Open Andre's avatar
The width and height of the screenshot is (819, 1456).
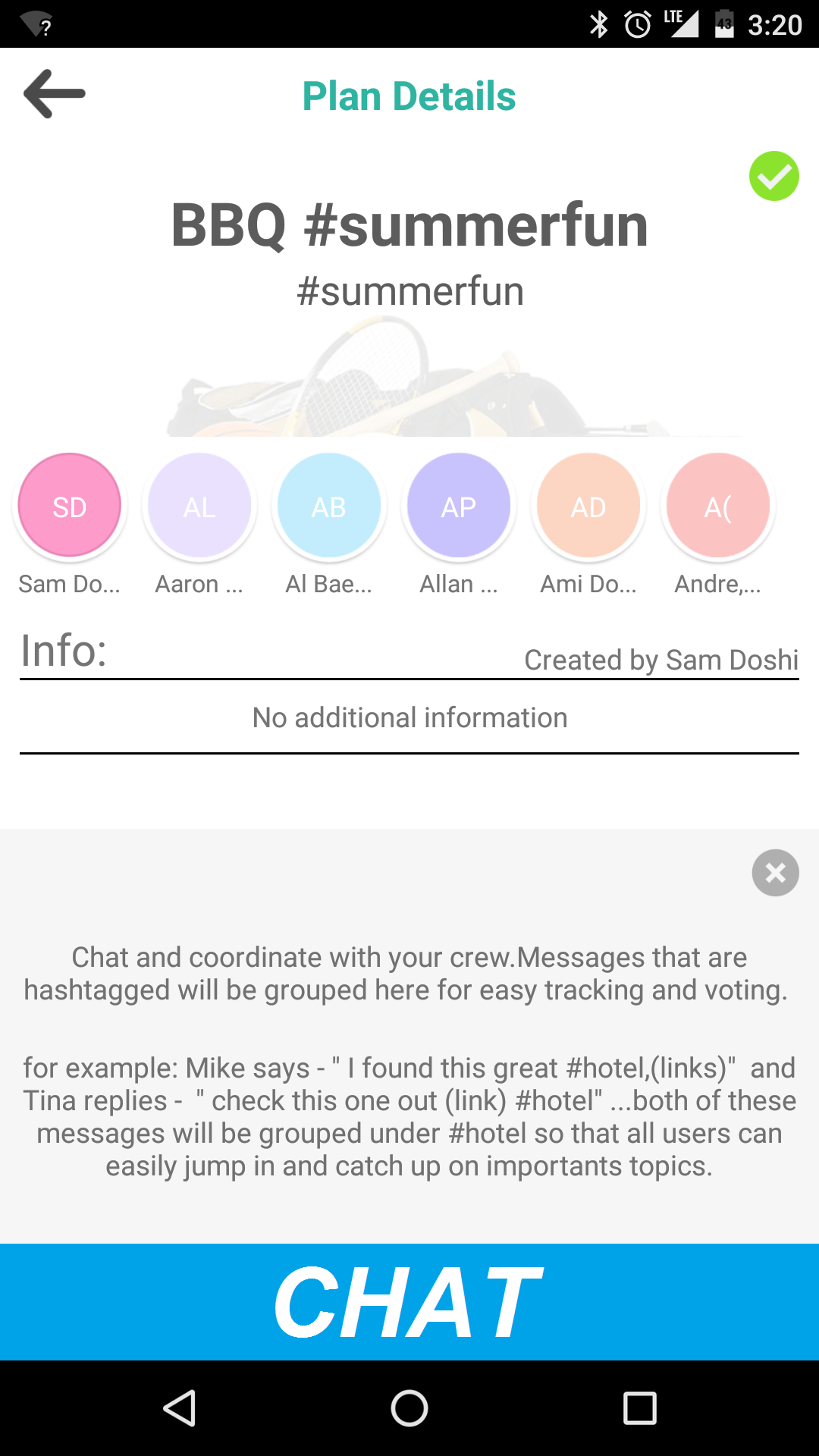click(x=717, y=505)
